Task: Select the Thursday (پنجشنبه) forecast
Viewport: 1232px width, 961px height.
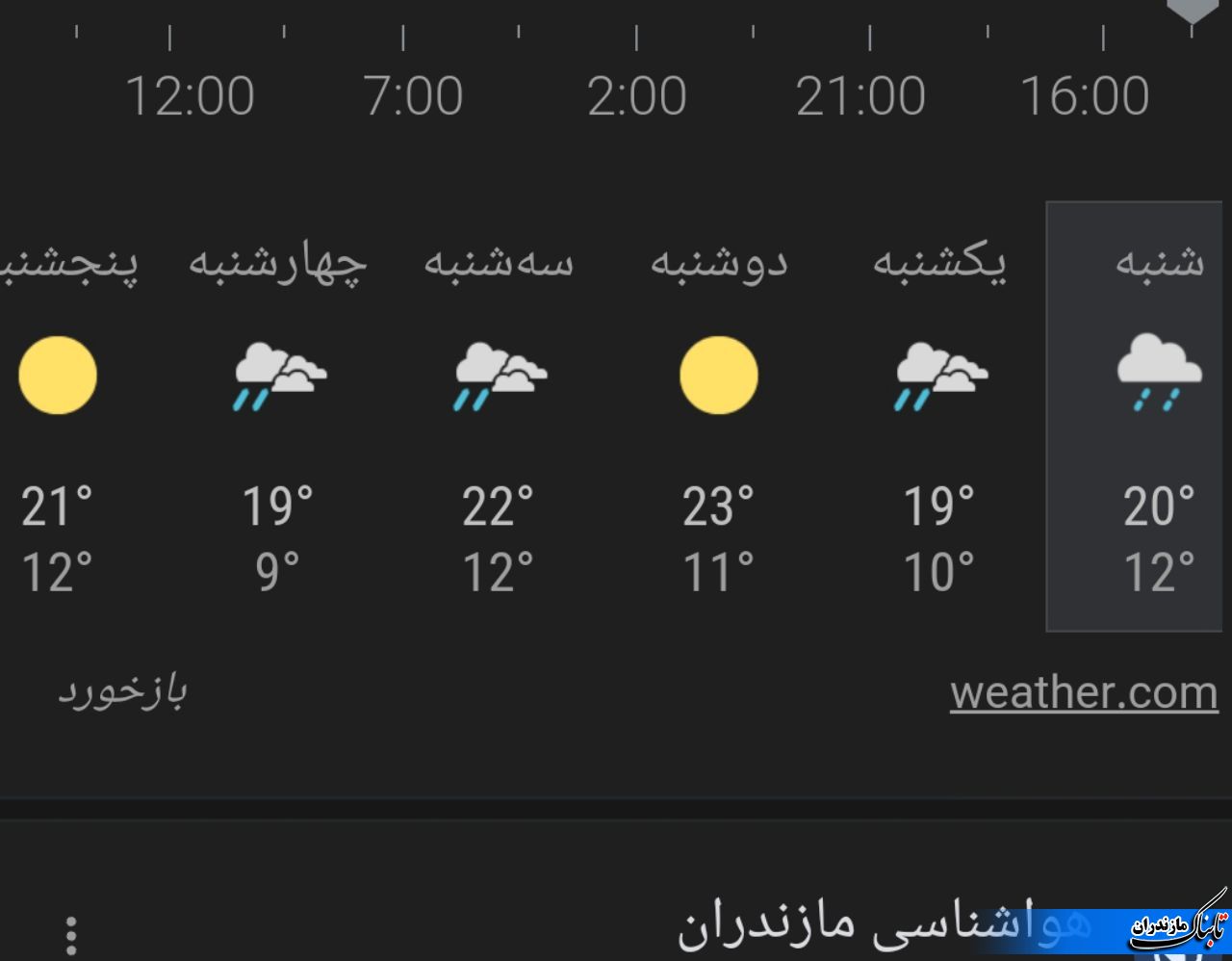Action: tap(60, 416)
